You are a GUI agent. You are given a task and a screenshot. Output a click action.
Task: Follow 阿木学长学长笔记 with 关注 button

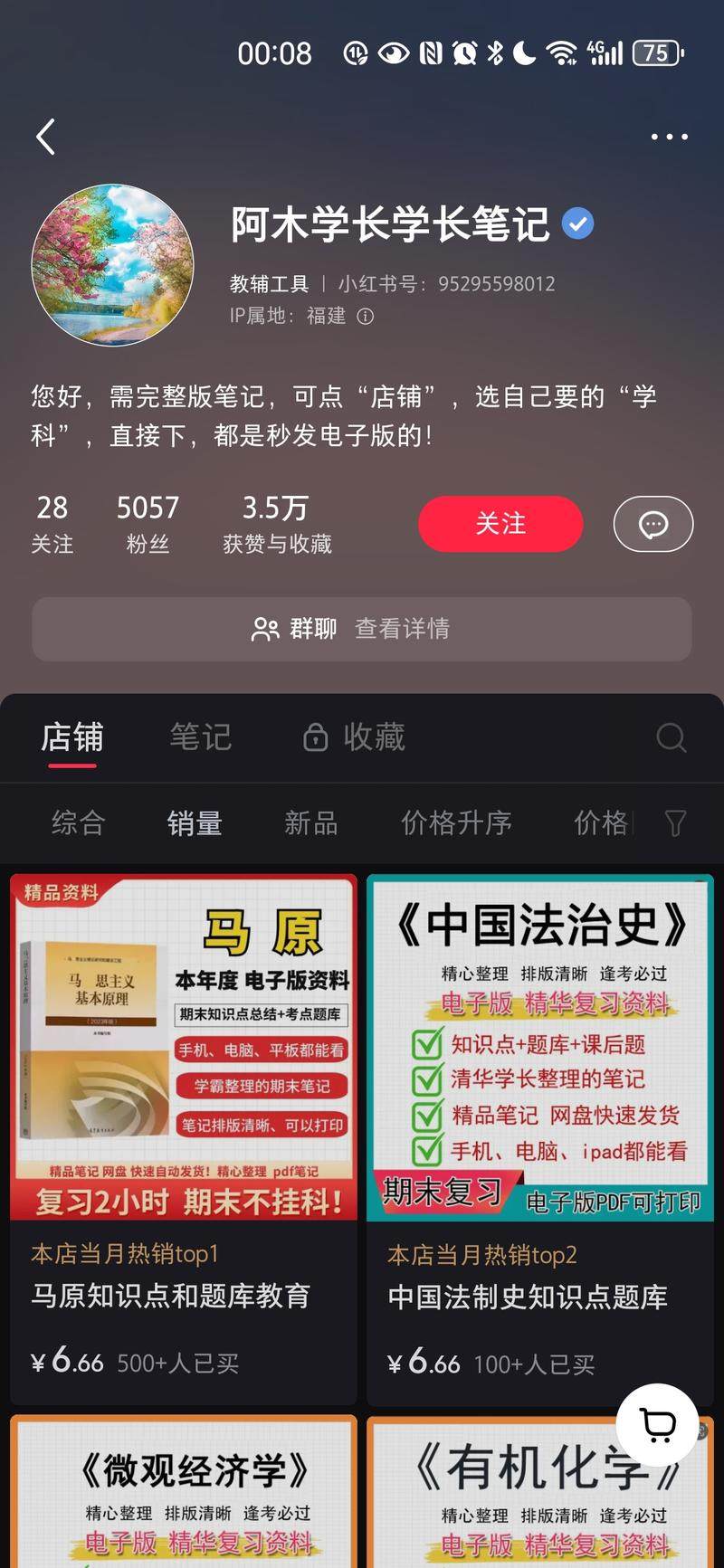coord(500,524)
